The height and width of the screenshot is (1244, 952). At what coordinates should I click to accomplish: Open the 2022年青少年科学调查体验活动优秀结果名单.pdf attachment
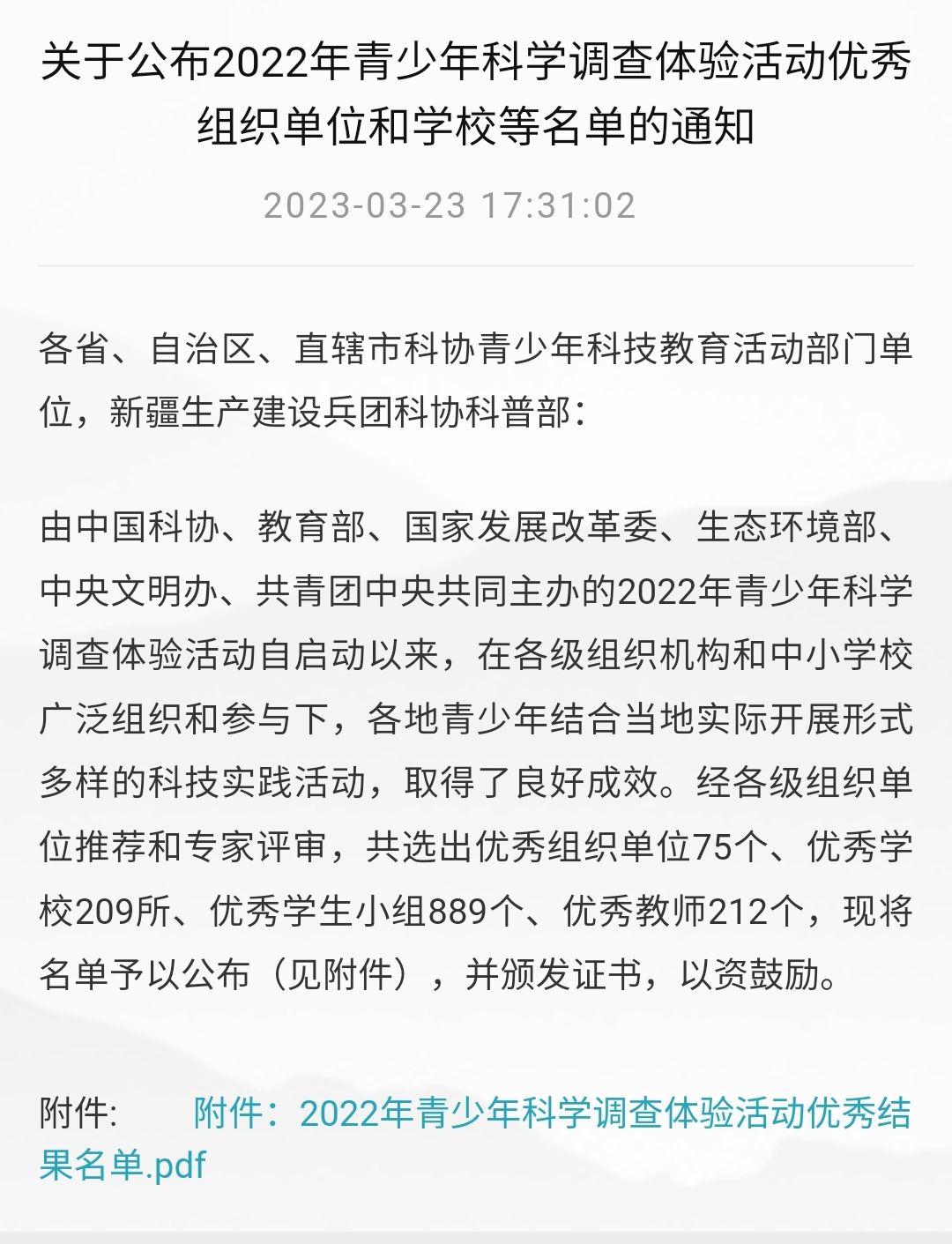[551, 1114]
